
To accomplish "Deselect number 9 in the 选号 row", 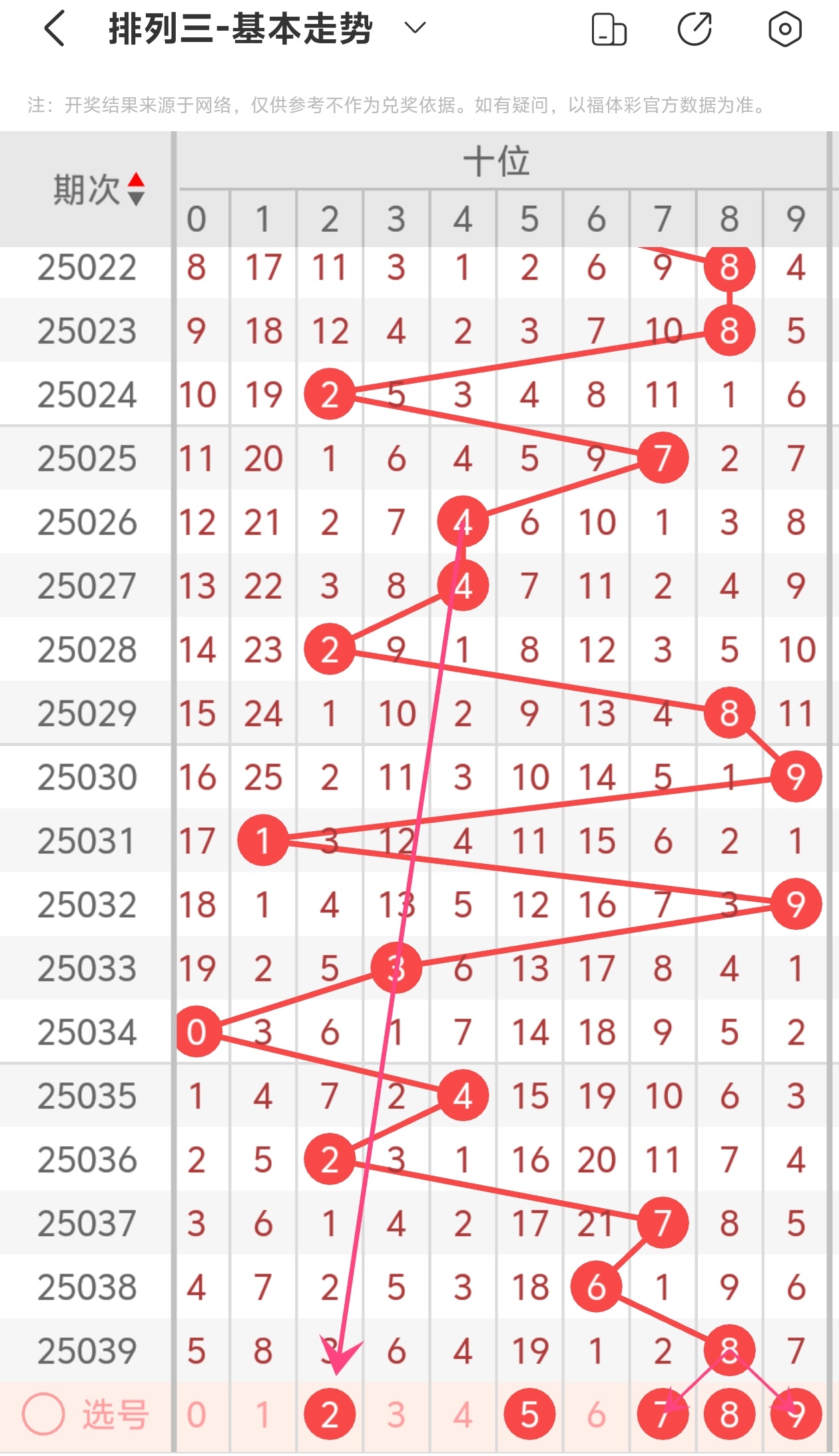I will tap(796, 1414).
